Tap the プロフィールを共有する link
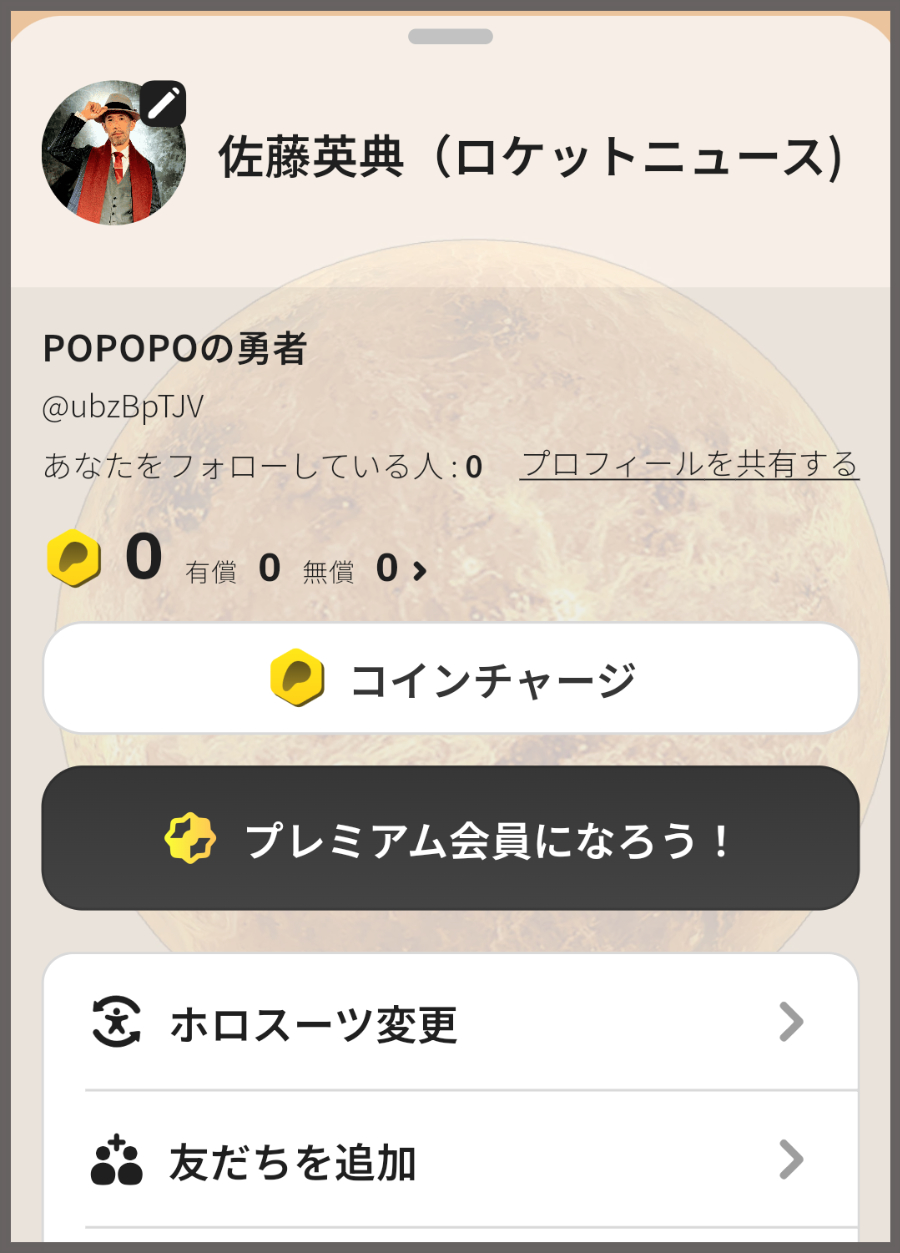900x1253 pixels. coord(689,464)
